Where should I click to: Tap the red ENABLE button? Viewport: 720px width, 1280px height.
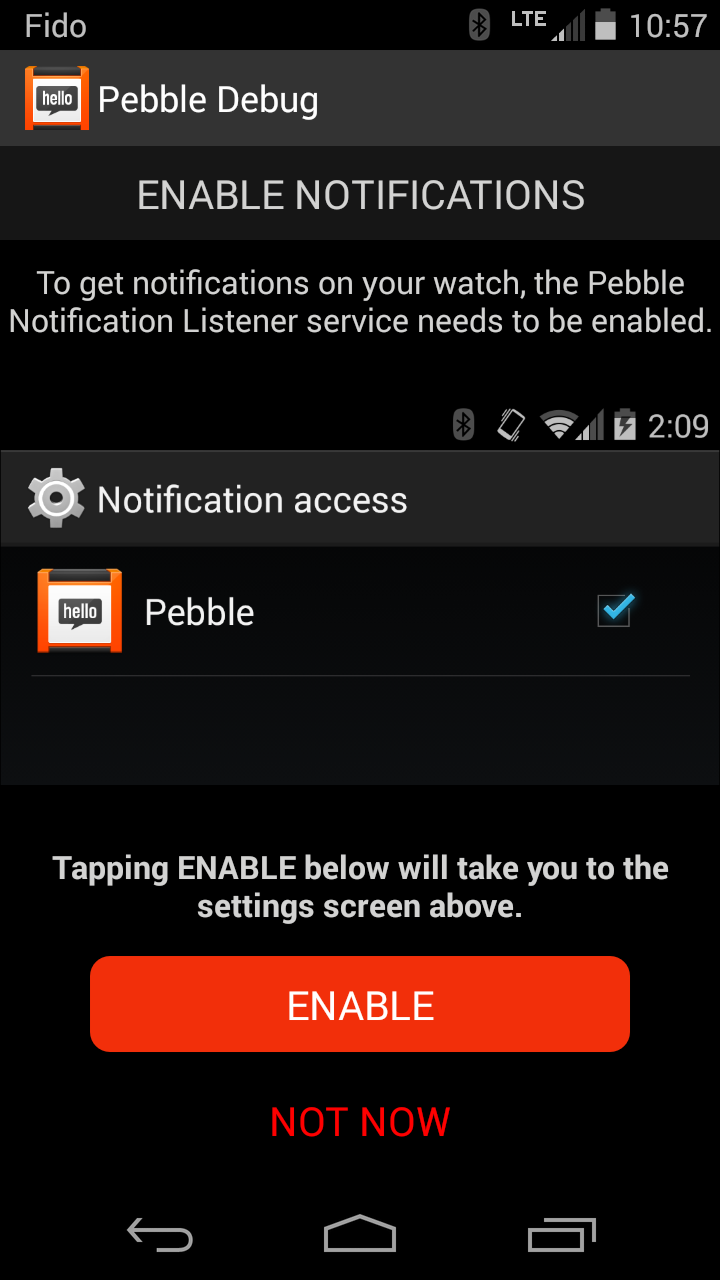(x=360, y=1004)
